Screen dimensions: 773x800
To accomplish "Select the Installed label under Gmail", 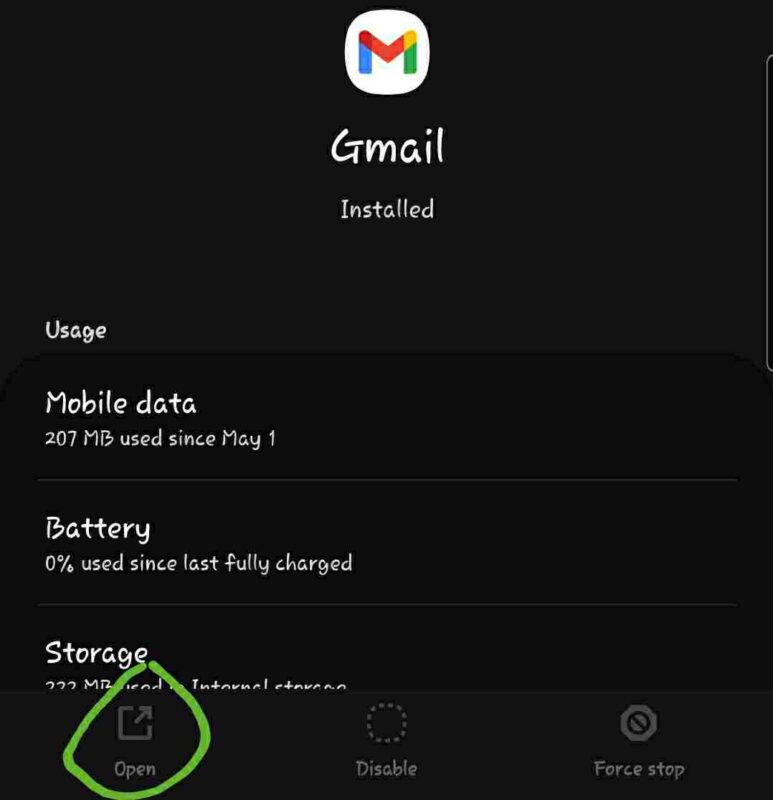I will coord(386,209).
